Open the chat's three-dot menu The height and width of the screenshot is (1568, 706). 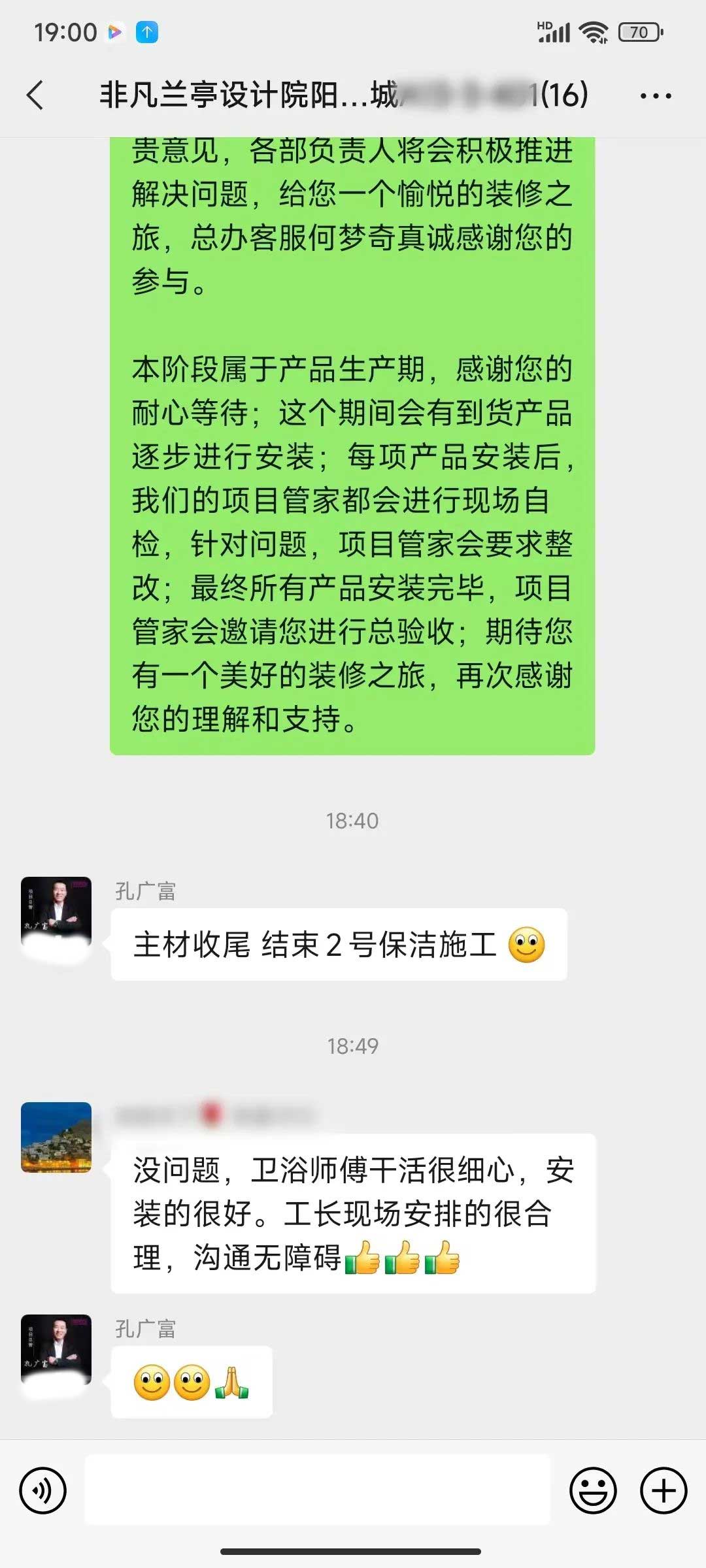pyautogui.click(x=655, y=96)
